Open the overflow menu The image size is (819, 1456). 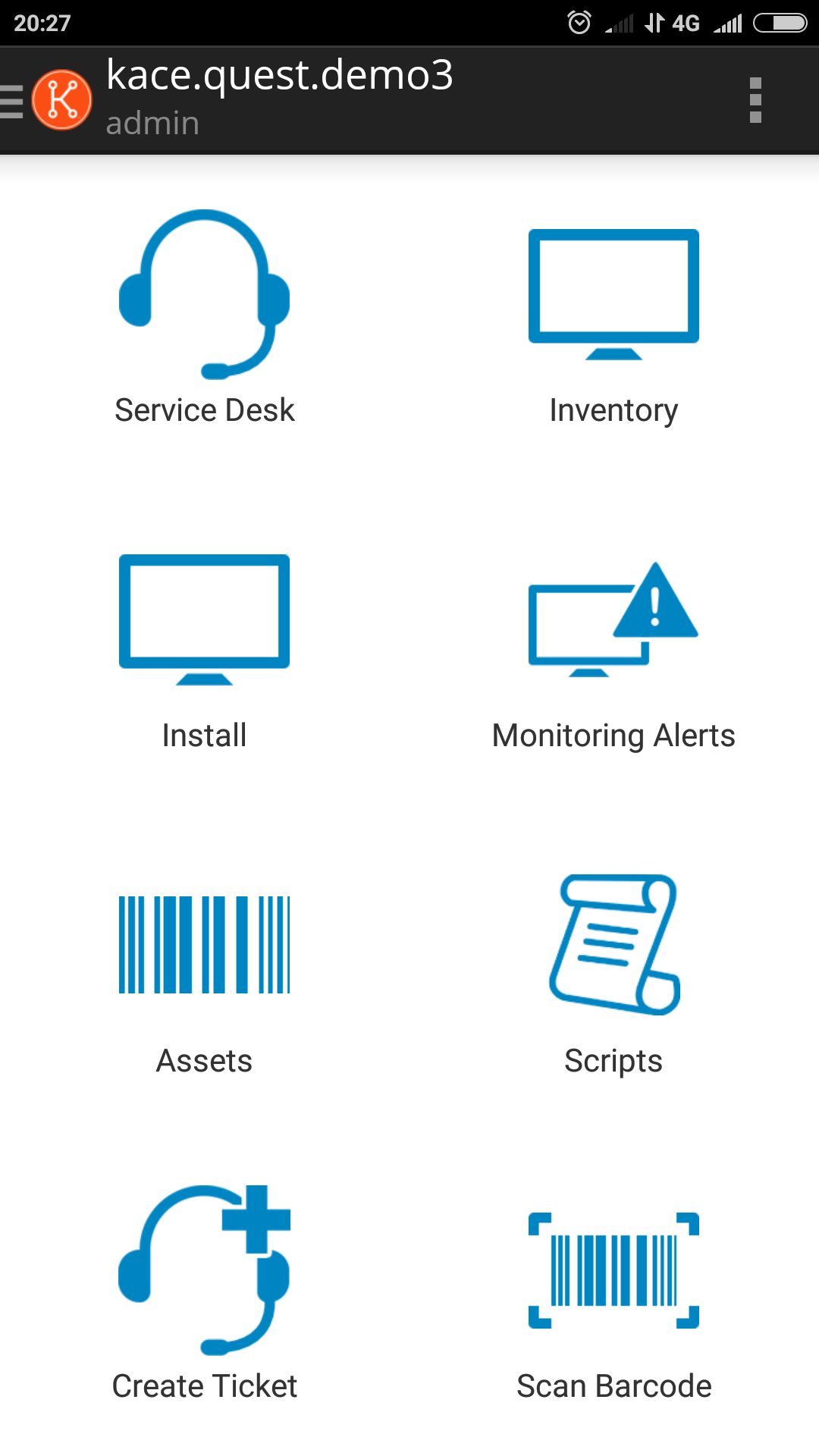(x=755, y=100)
